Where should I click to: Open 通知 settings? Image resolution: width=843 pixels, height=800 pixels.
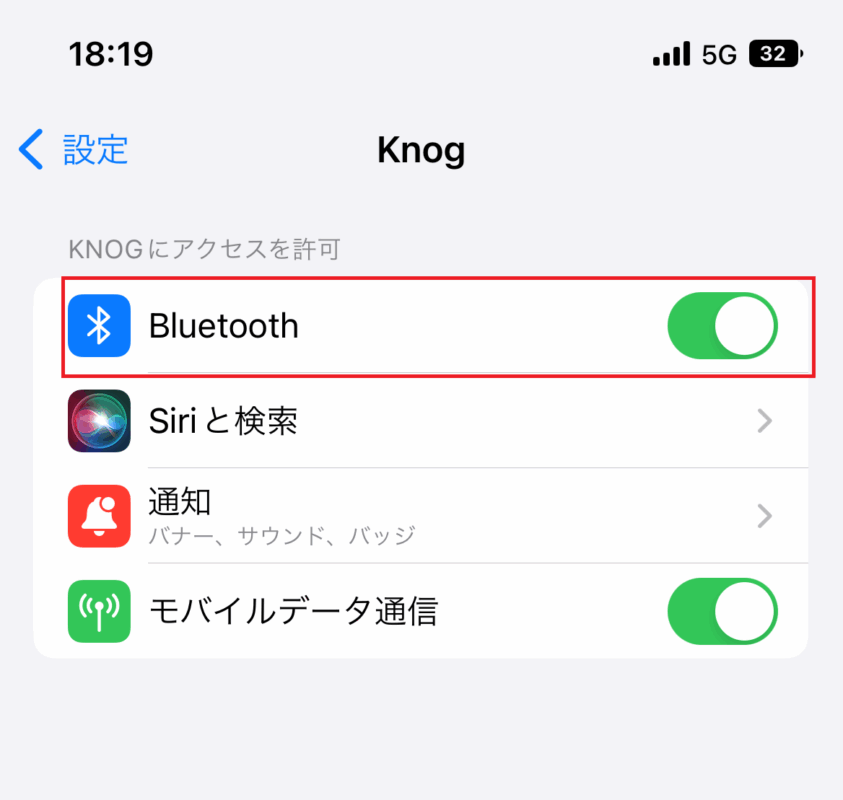(x=420, y=515)
